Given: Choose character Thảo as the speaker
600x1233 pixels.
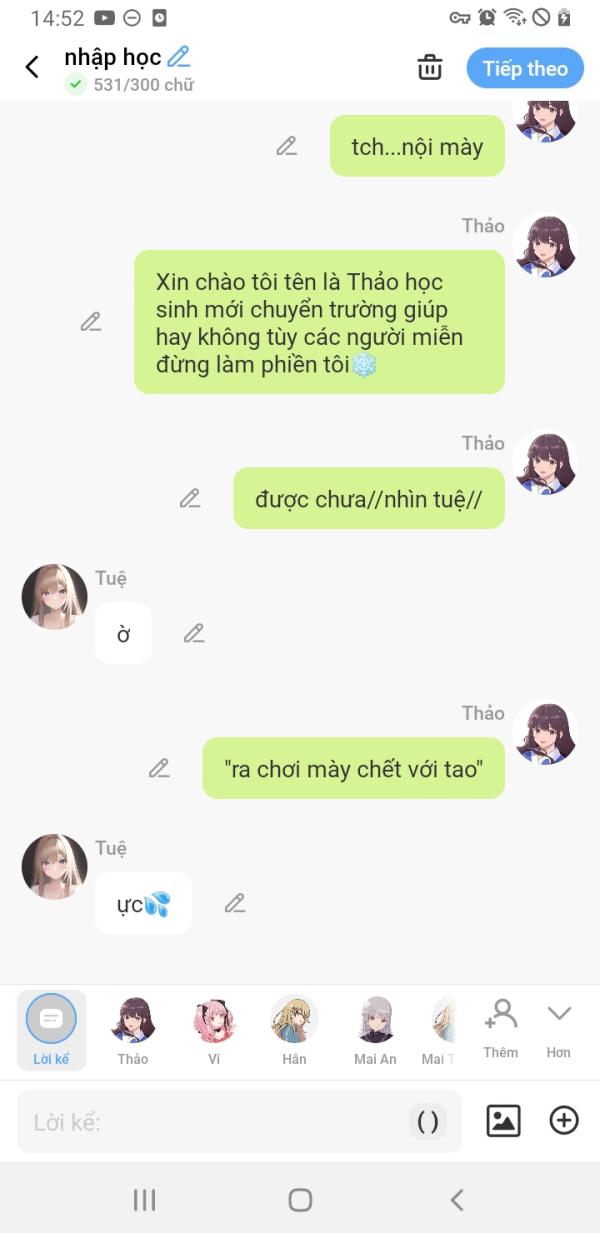Looking at the screenshot, I should (x=132, y=1030).
